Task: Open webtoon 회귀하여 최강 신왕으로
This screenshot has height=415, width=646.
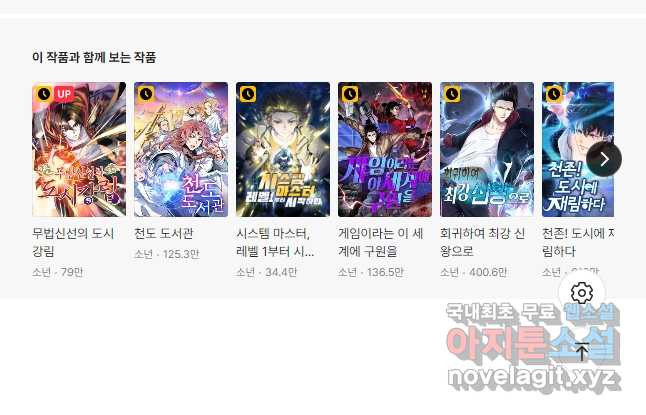Action: pos(487,150)
